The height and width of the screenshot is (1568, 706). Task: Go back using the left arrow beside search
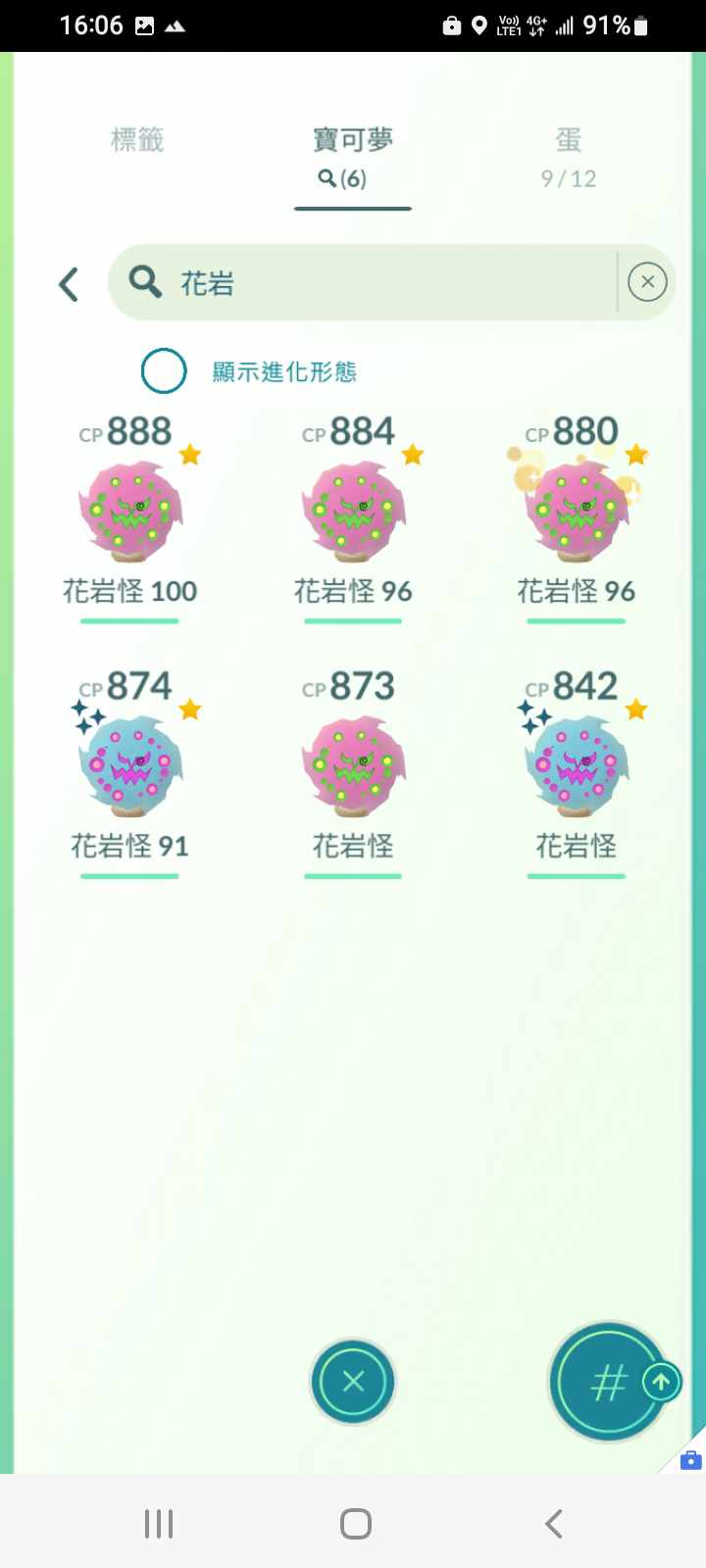(69, 284)
